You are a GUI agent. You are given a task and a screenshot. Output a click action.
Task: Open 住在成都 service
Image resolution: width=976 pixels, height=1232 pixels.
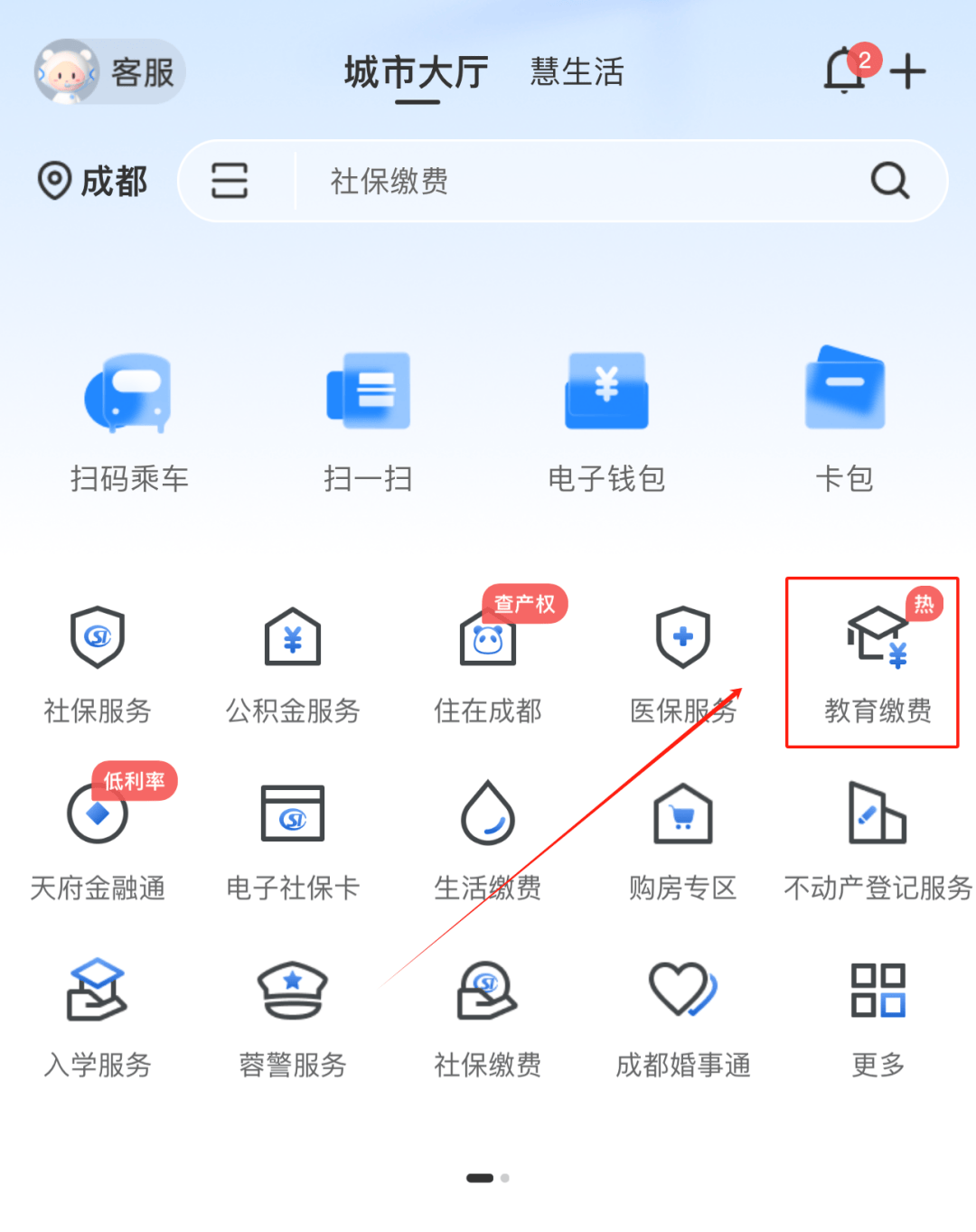coord(488,664)
